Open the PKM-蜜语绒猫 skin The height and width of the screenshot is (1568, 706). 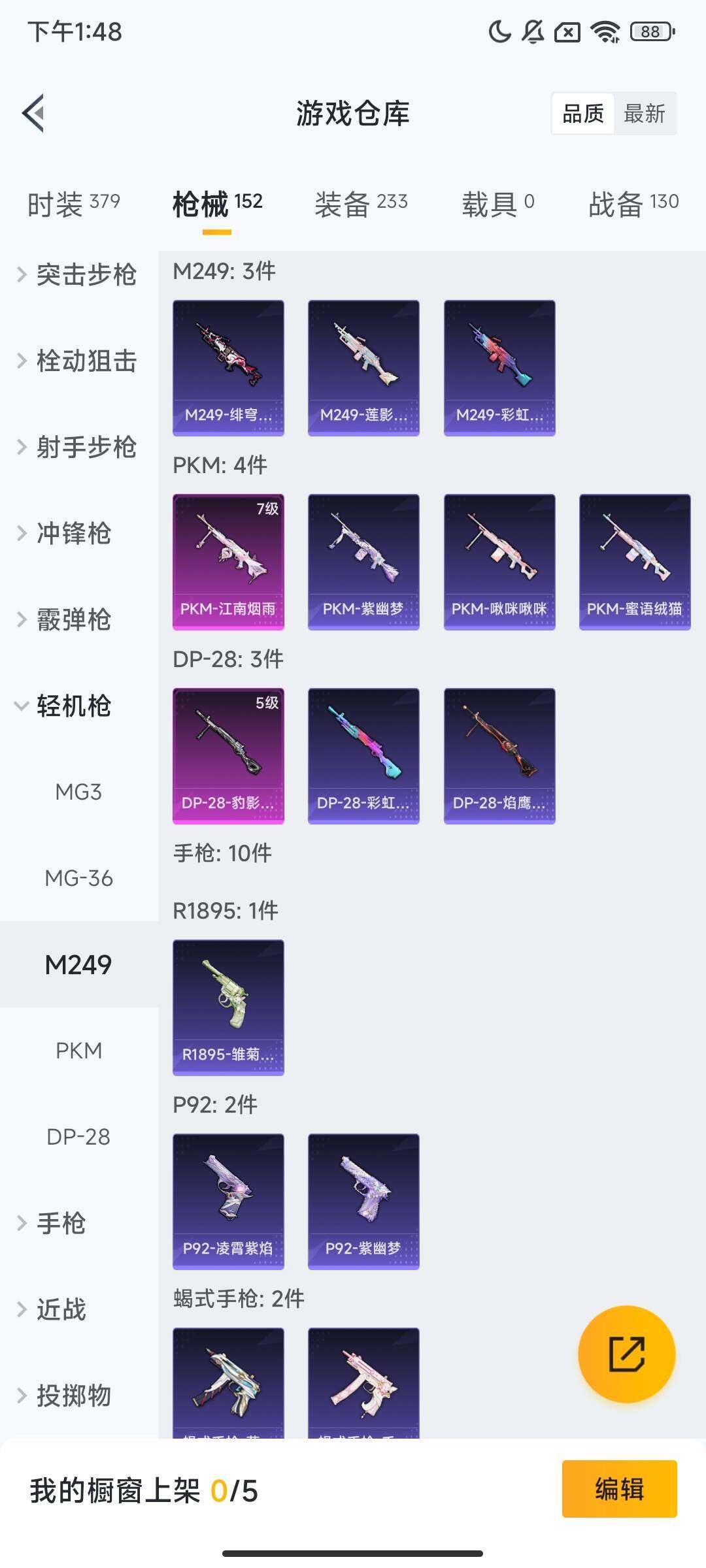635,562
